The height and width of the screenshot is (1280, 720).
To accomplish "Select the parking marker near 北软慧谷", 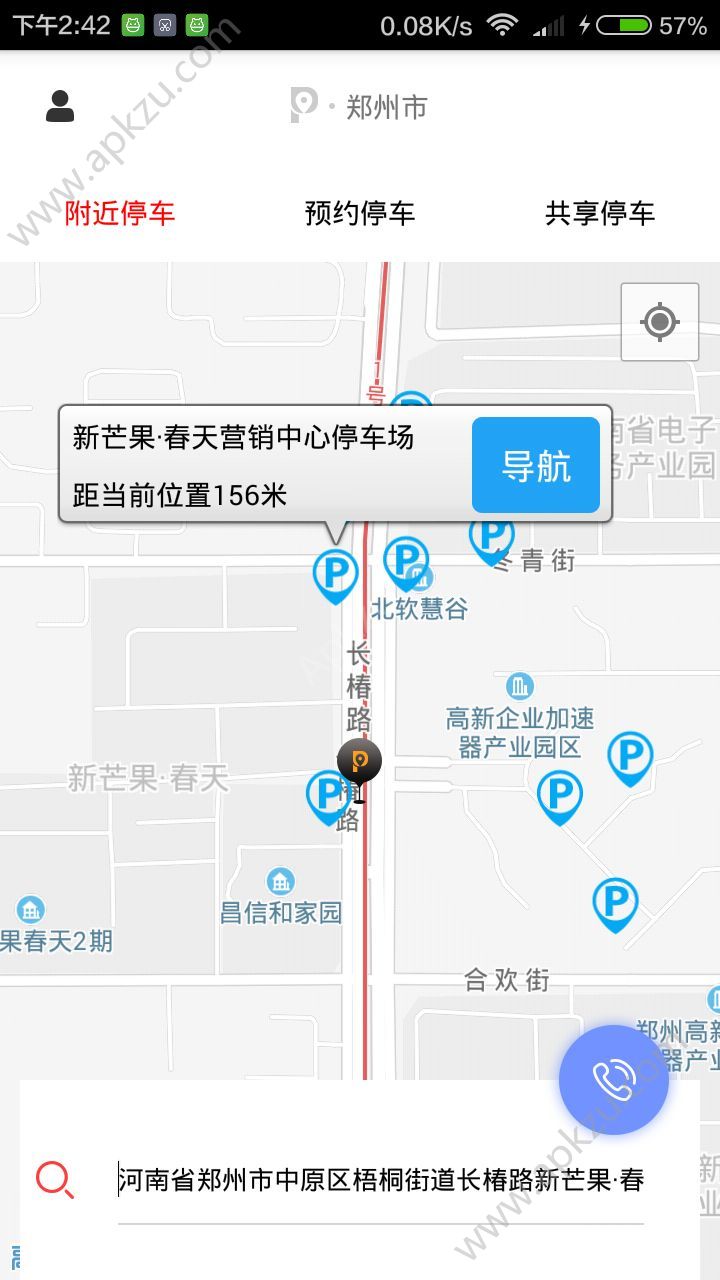I will tap(408, 560).
